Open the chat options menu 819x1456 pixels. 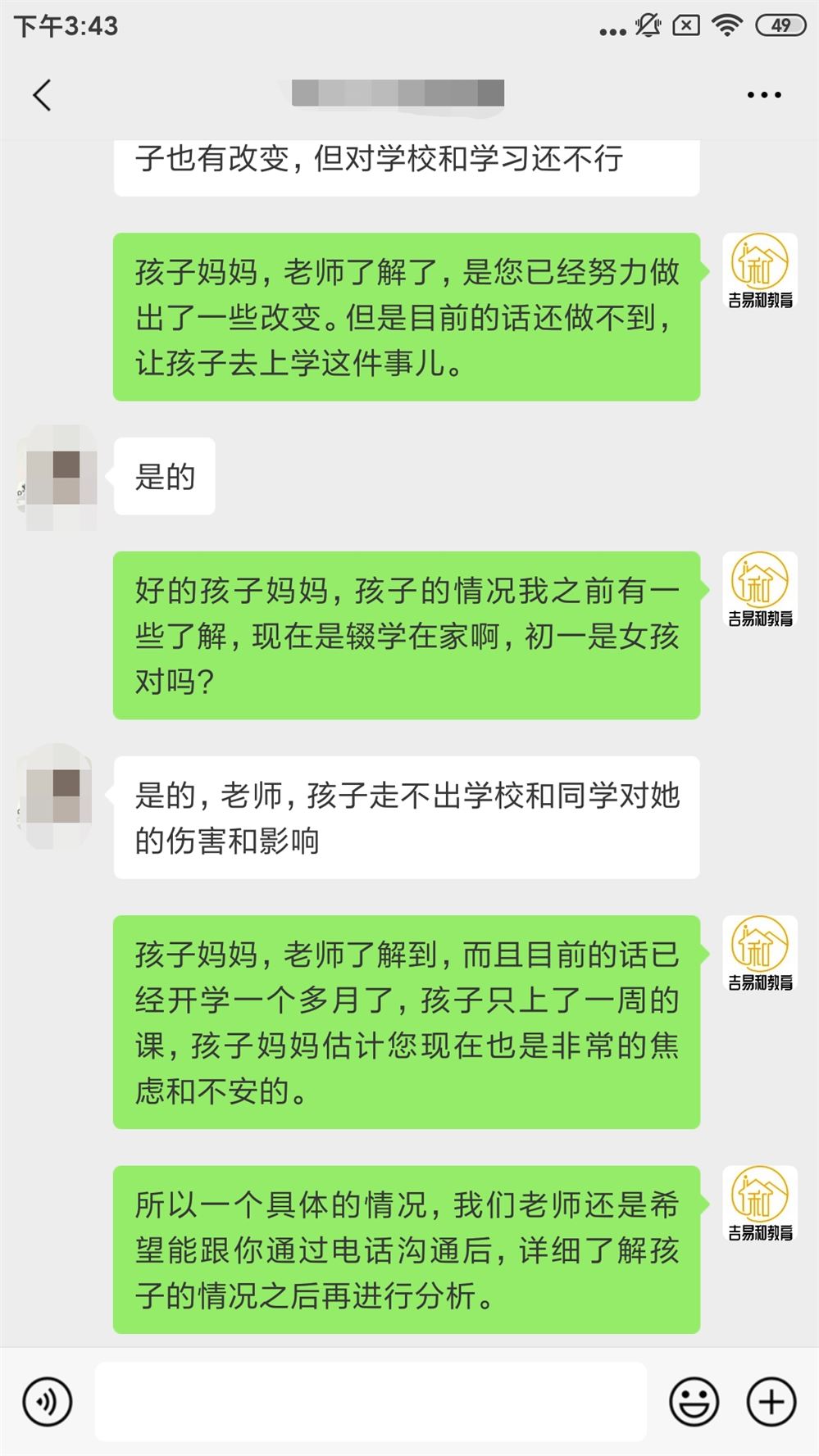tap(763, 95)
